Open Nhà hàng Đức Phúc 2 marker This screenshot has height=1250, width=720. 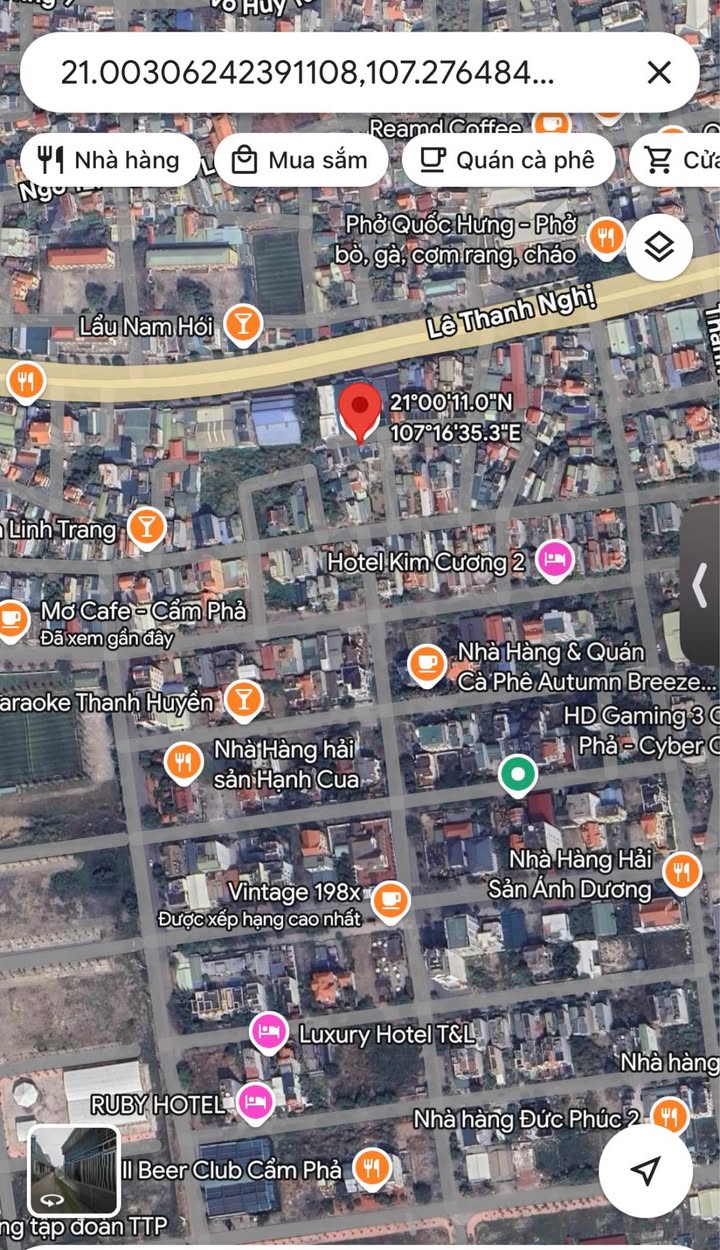tap(668, 1116)
